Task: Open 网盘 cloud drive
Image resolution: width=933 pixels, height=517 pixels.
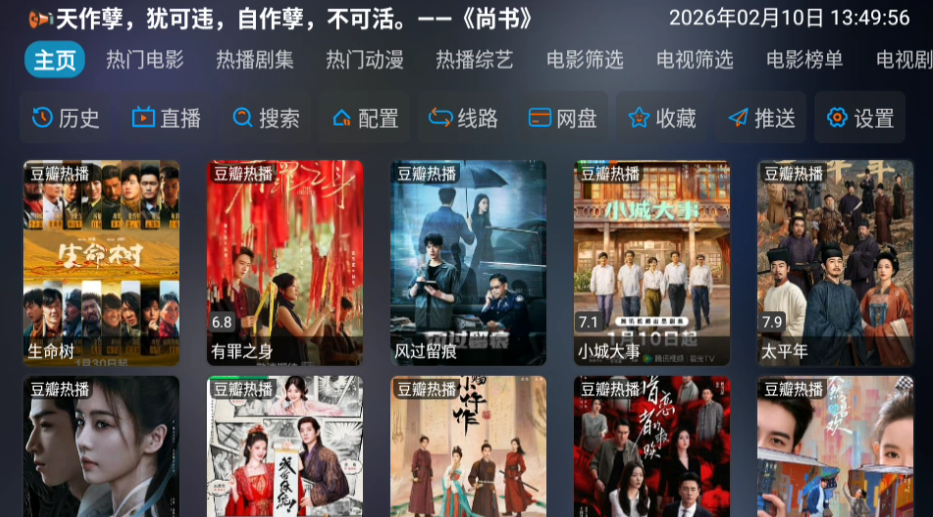Action: pyautogui.click(x=562, y=118)
